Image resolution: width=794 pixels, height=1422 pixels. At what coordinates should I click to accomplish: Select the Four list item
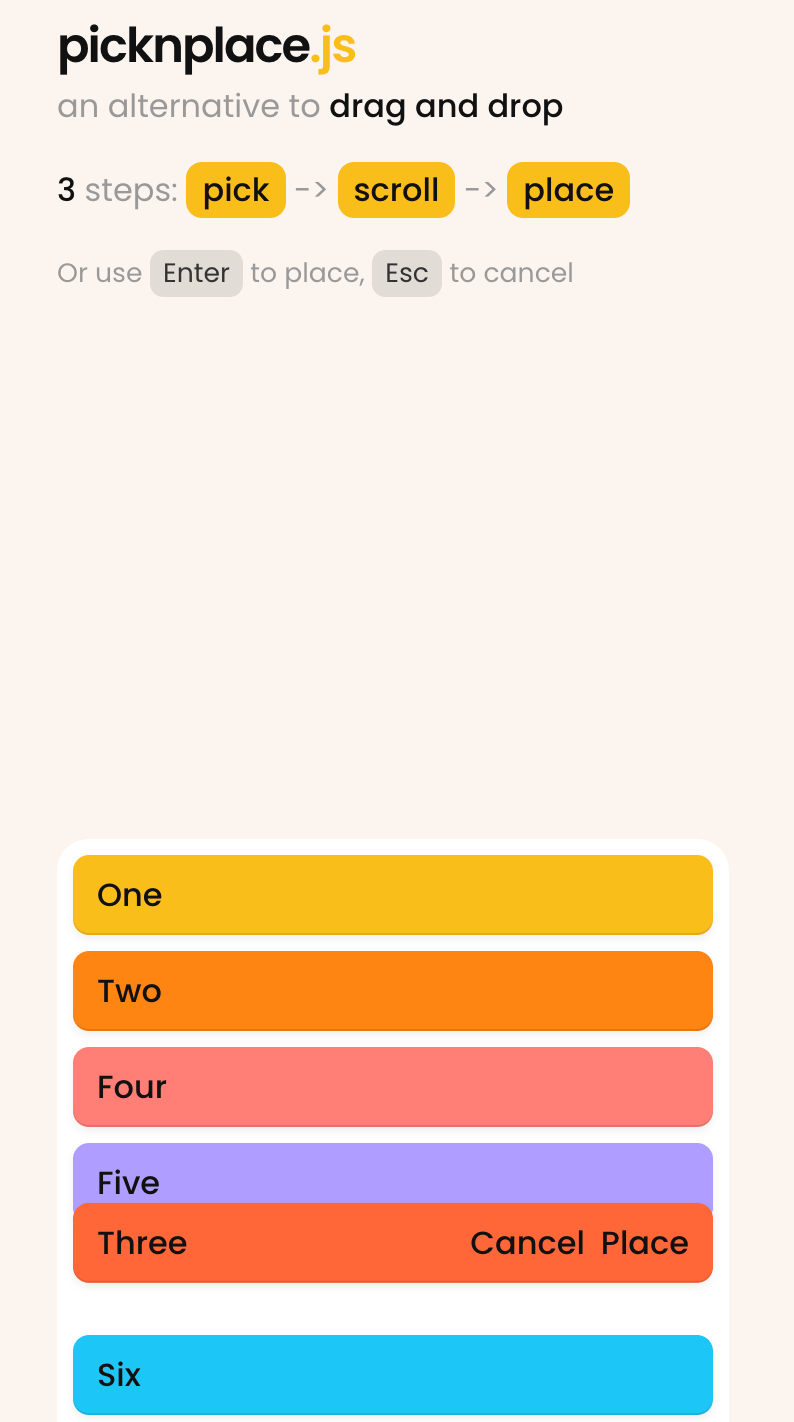coord(392,1086)
